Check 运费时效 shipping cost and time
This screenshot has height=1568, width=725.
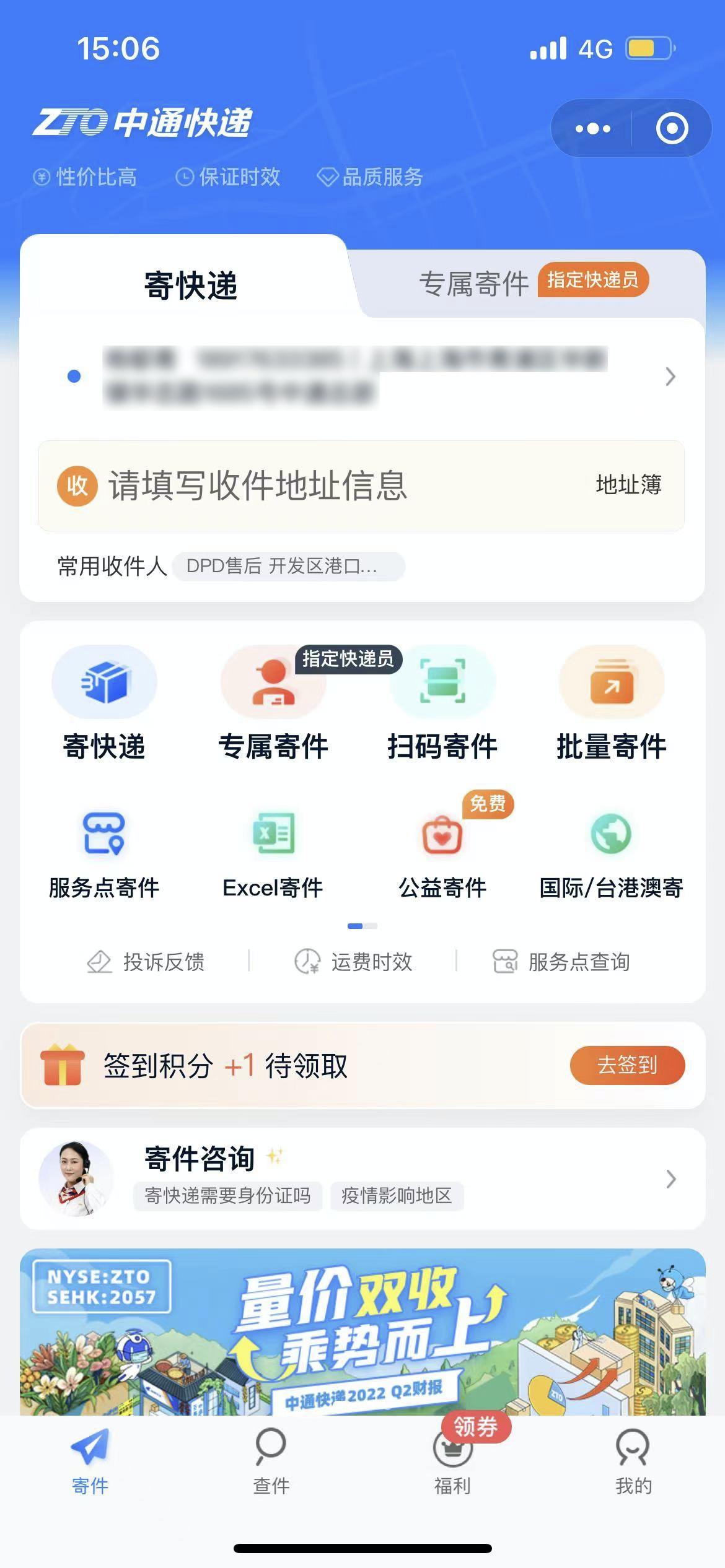[353, 962]
